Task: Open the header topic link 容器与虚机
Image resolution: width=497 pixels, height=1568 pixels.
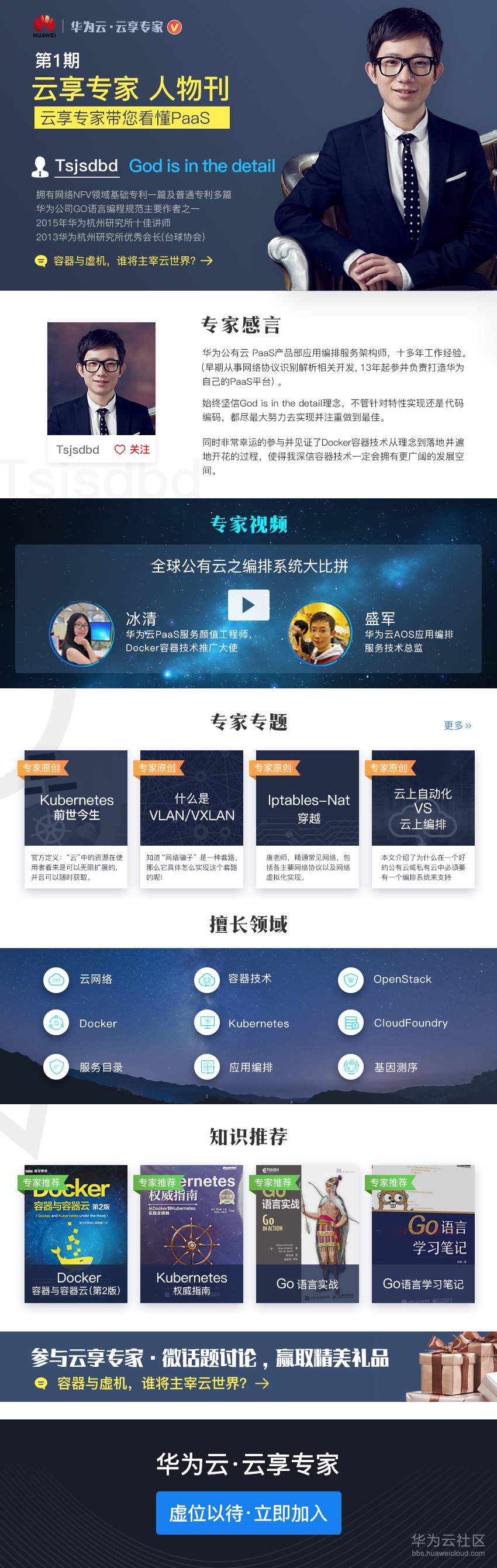Action: (x=124, y=260)
